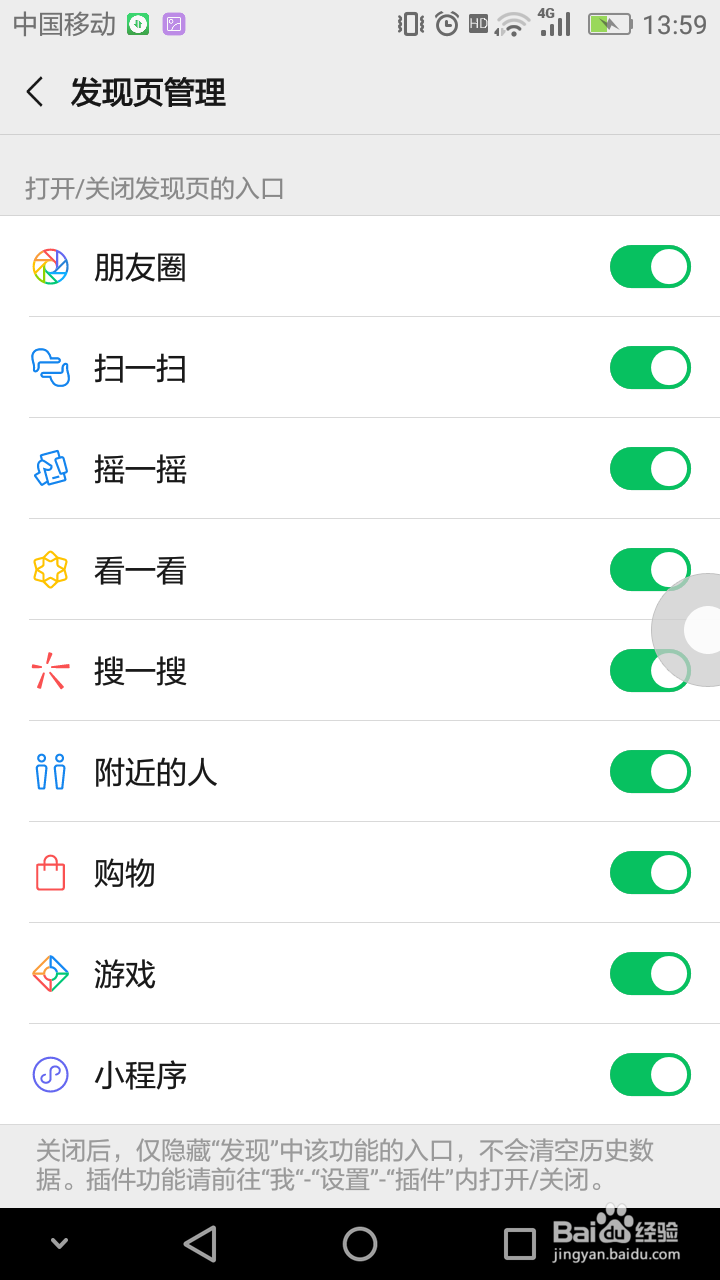Toggle the 购物 switch off

(x=650, y=873)
